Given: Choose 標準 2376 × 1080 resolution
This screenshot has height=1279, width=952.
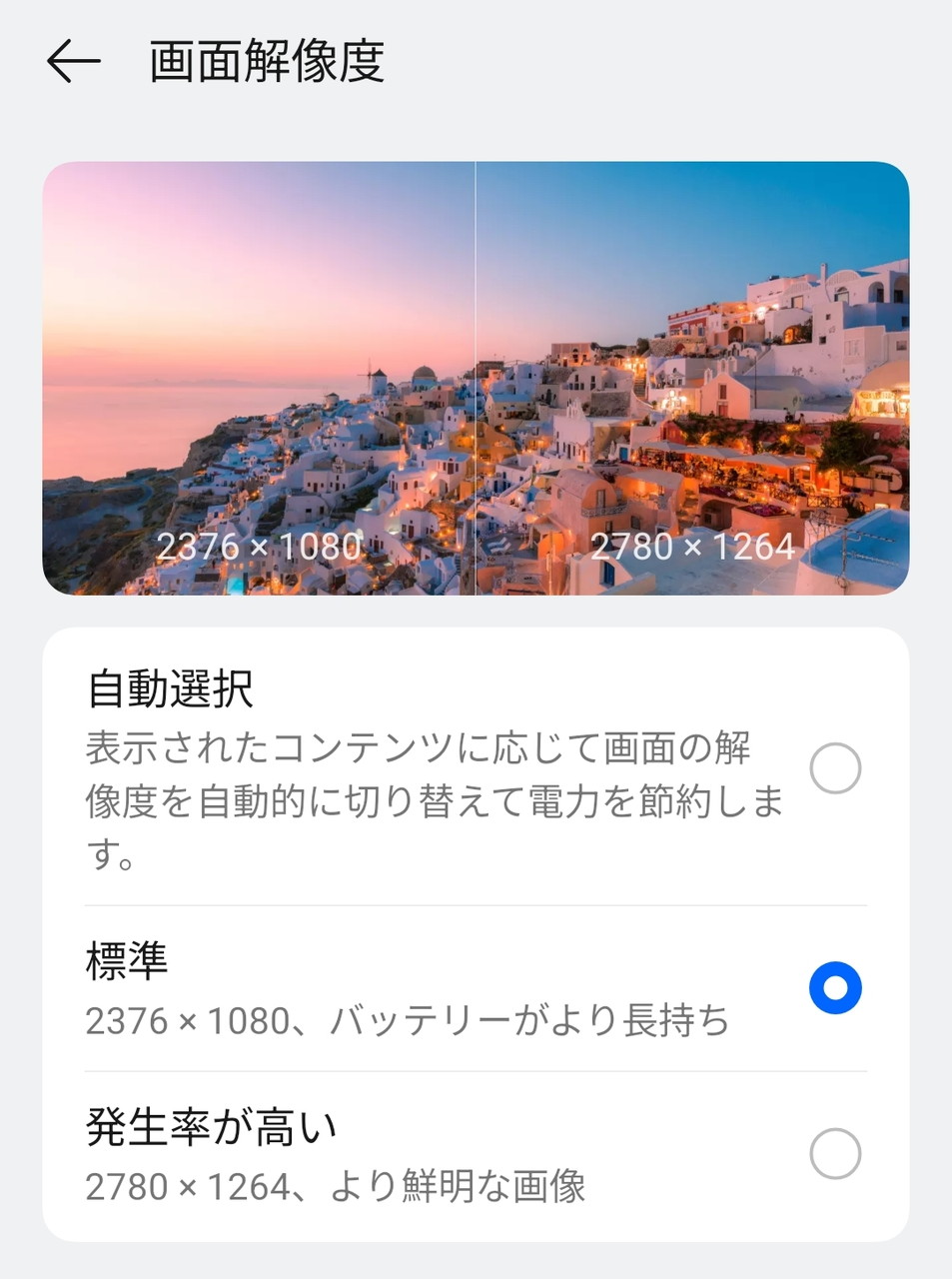Looking at the screenshot, I should tap(834, 988).
